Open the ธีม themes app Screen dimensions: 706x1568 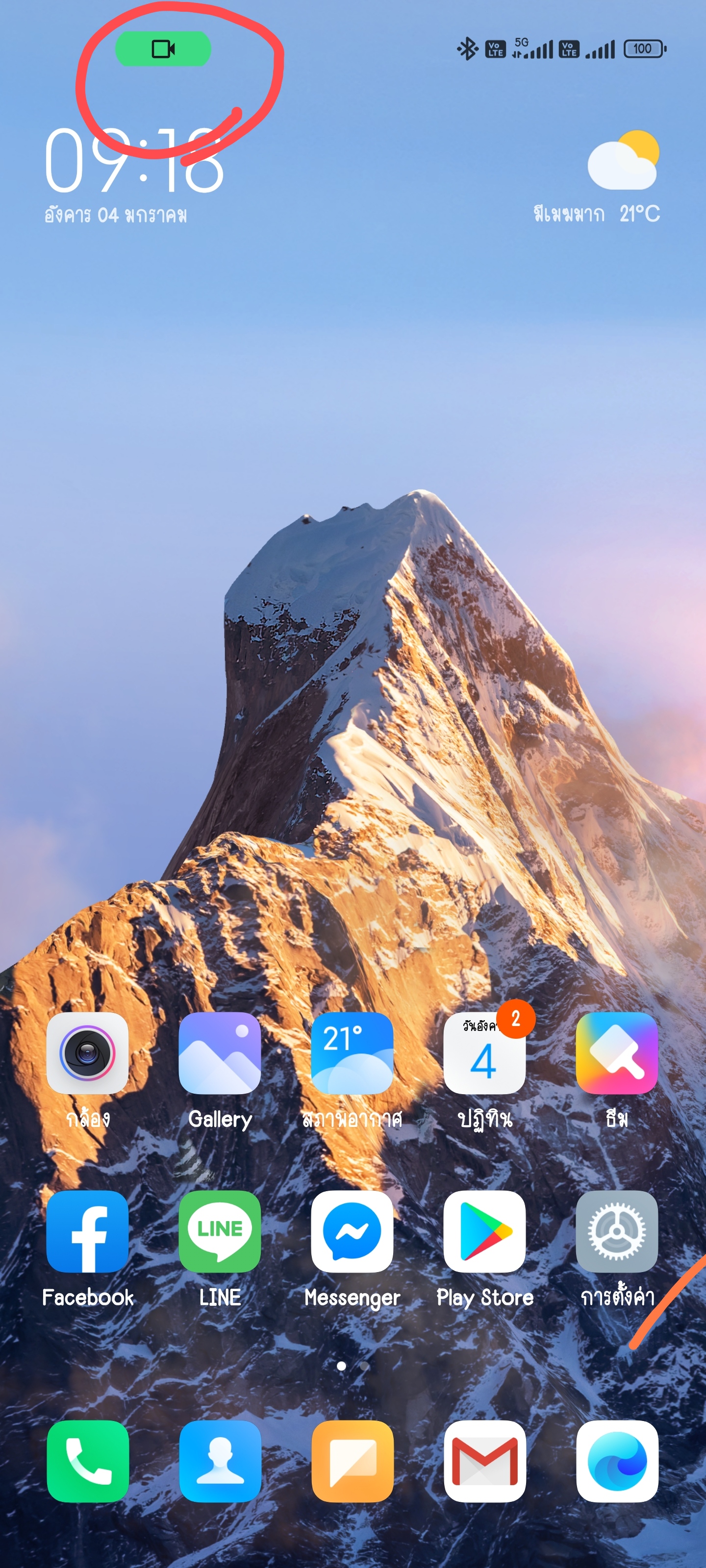(616, 1053)
